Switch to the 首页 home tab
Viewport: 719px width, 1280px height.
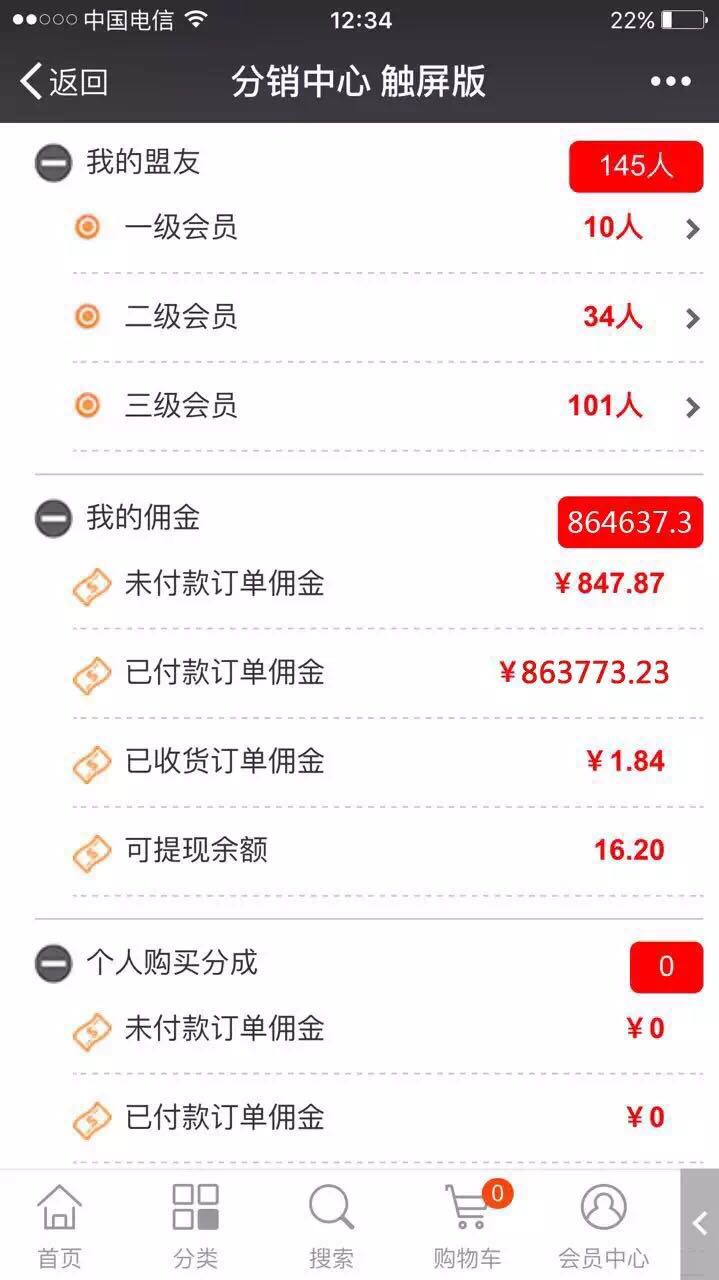tap(60, 1226)
